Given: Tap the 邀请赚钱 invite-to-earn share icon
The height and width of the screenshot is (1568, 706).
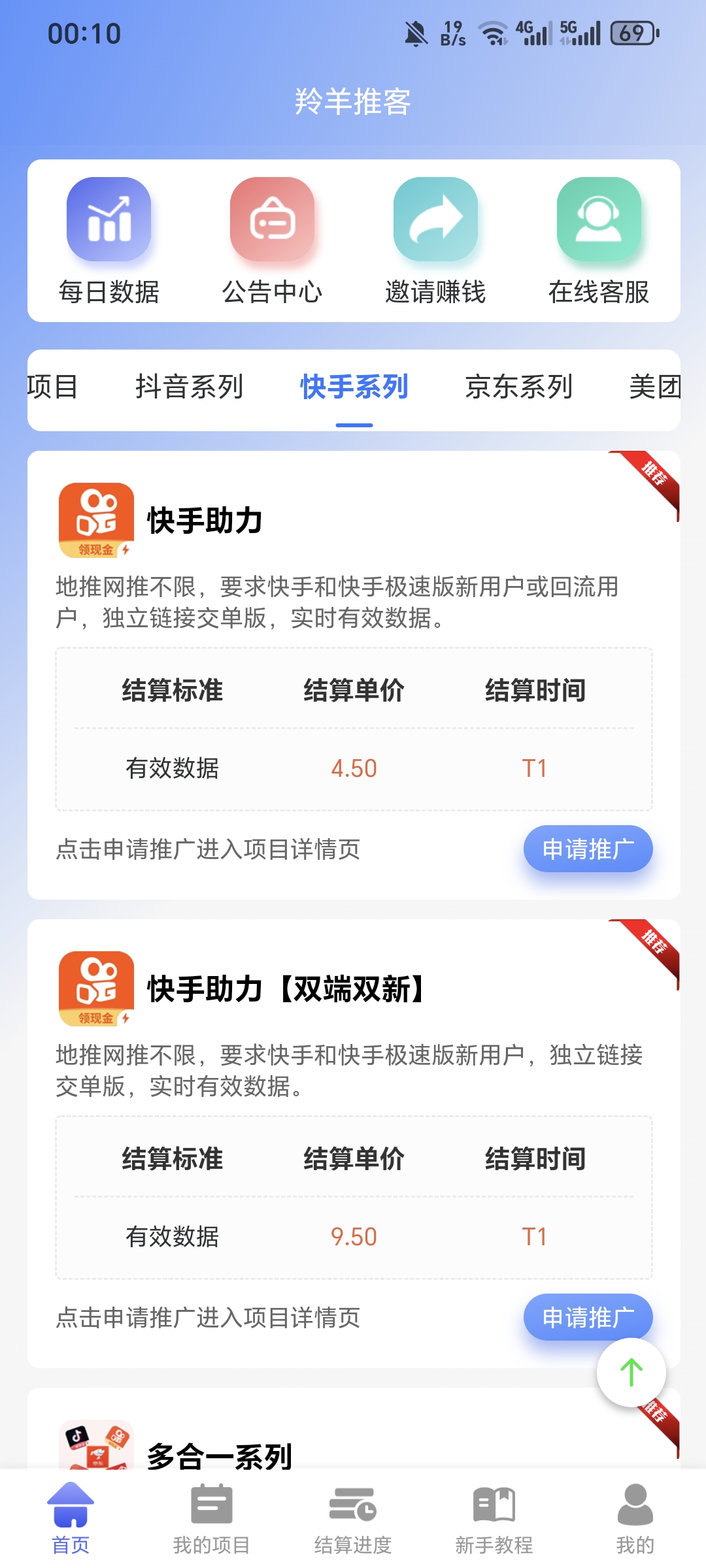Looking at the screenshot, I should 435,220.
